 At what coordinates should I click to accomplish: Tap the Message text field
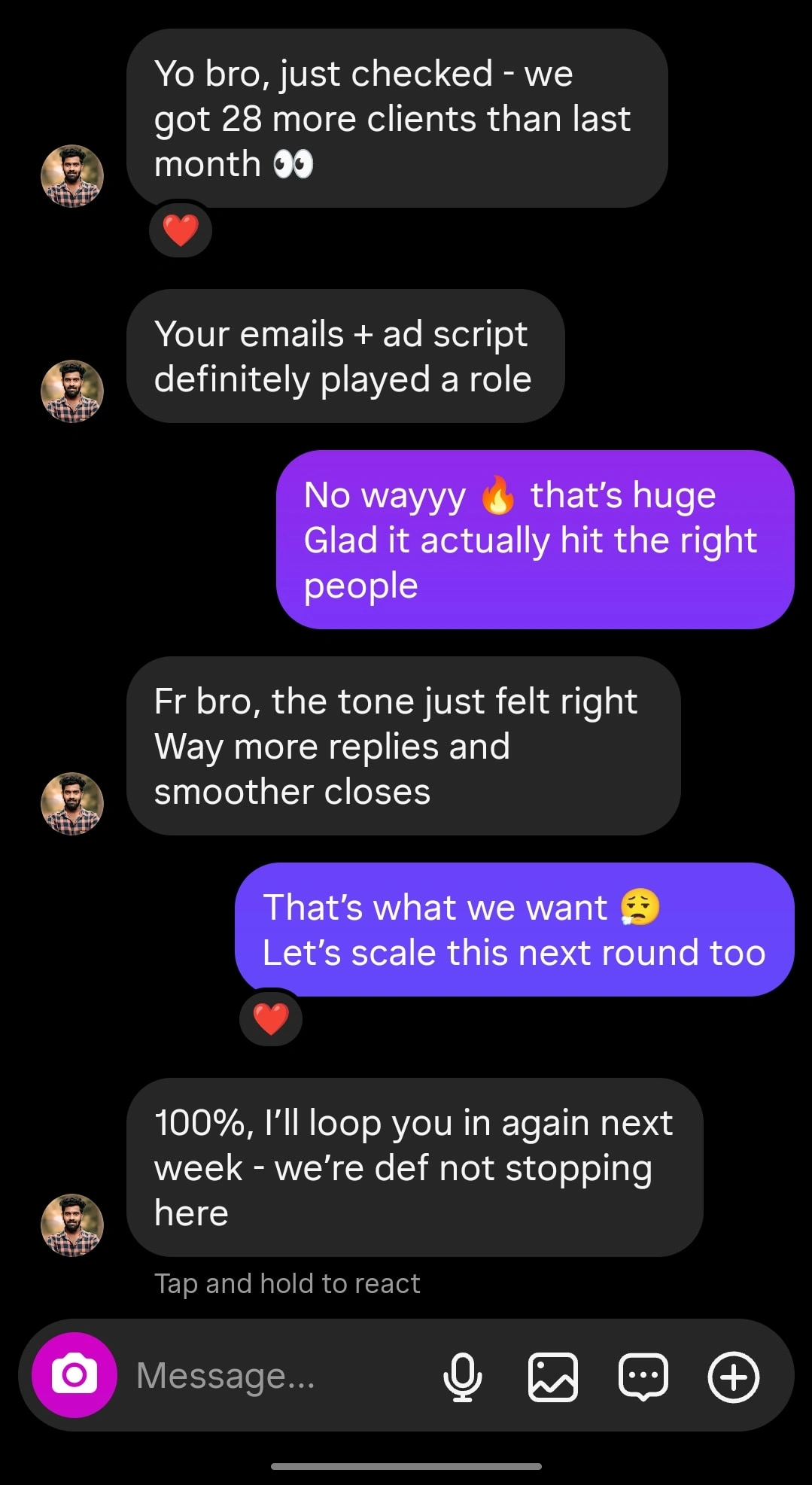[271, 1375]
